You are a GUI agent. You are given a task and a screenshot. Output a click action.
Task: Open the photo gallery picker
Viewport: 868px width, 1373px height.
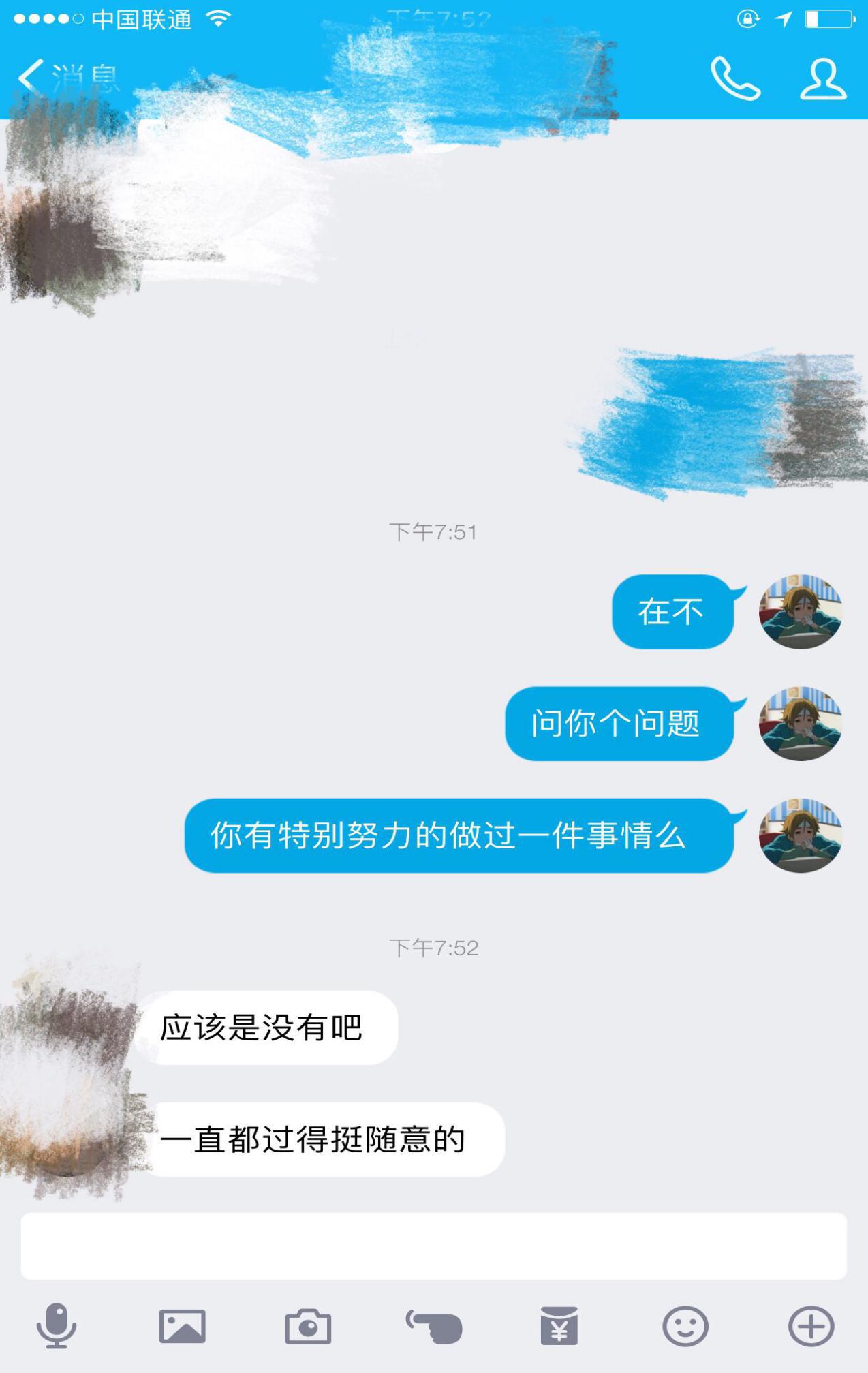(182, 1326)
